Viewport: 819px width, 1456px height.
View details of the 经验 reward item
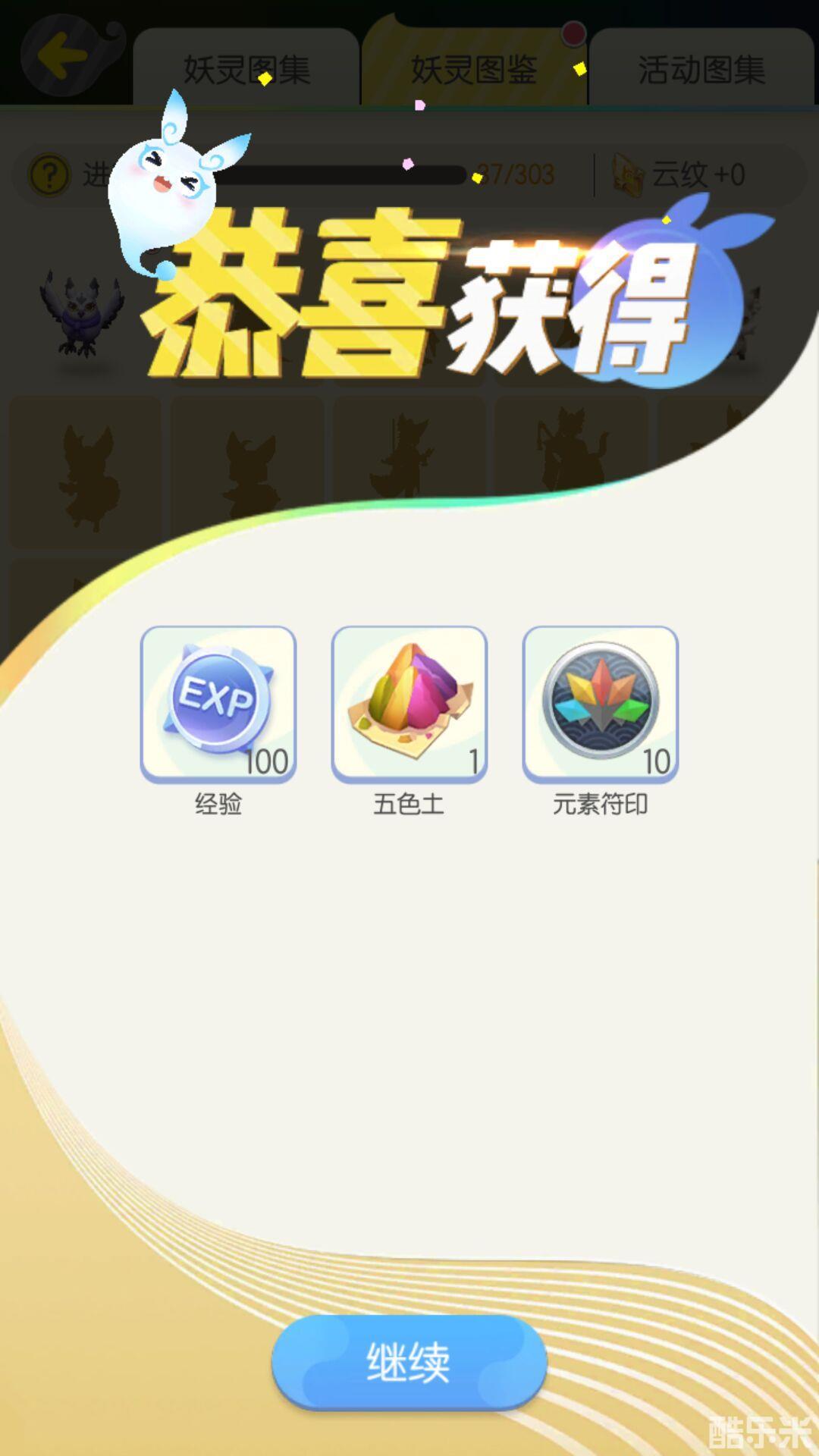coord(218,703)
